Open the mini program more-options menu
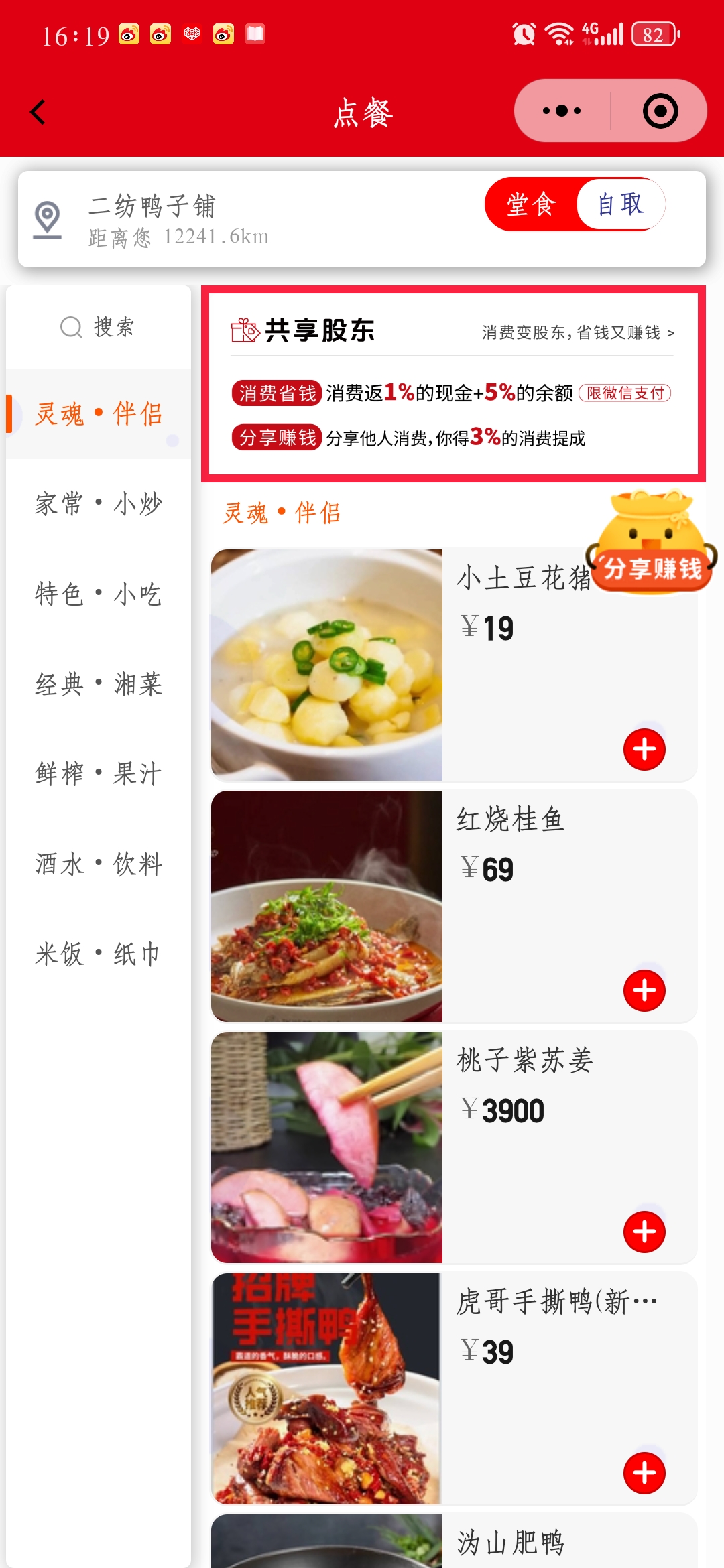The image size is (724, 1568). pos(562,111)
